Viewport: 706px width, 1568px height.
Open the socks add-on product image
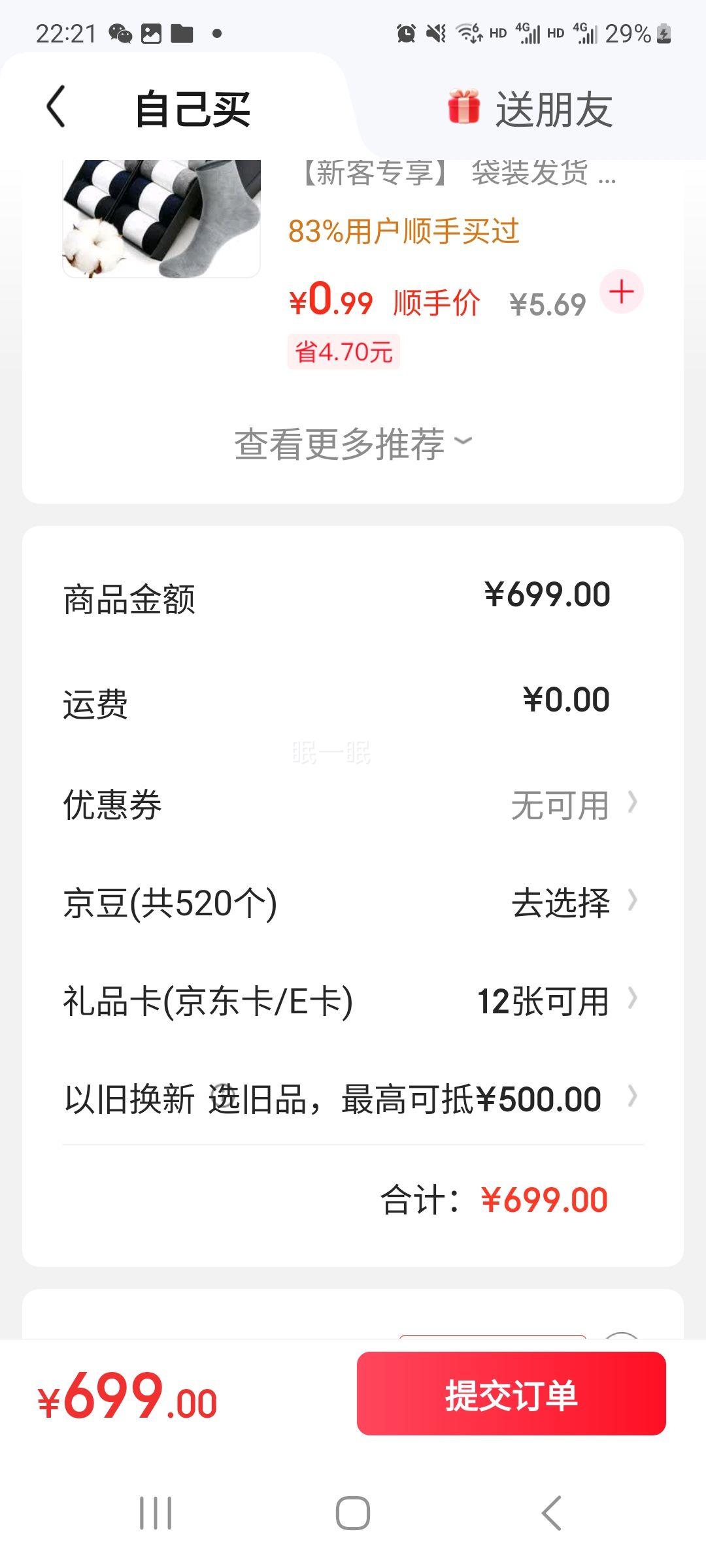coord(161,218)
